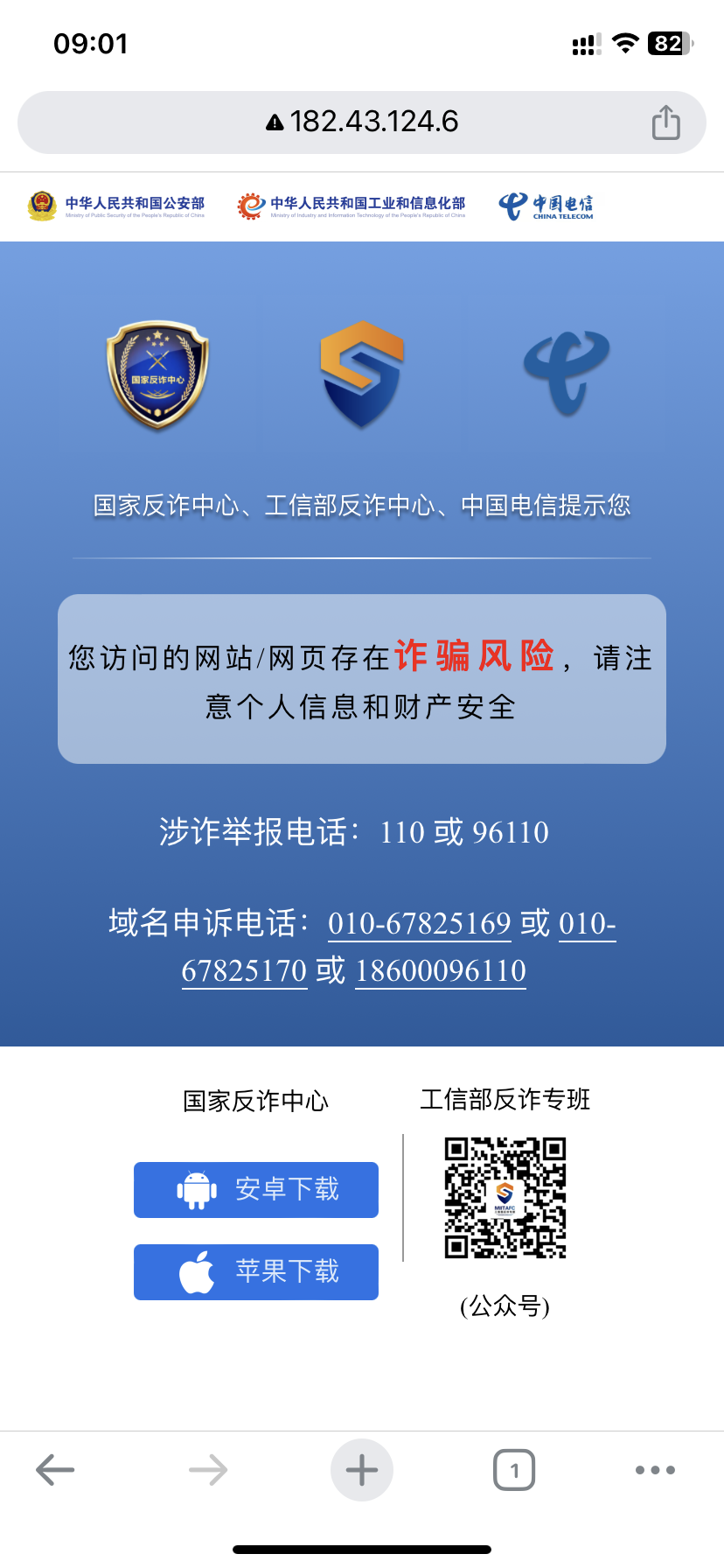Download the Apple app (苹果下载)

(x=256, y=1272)
